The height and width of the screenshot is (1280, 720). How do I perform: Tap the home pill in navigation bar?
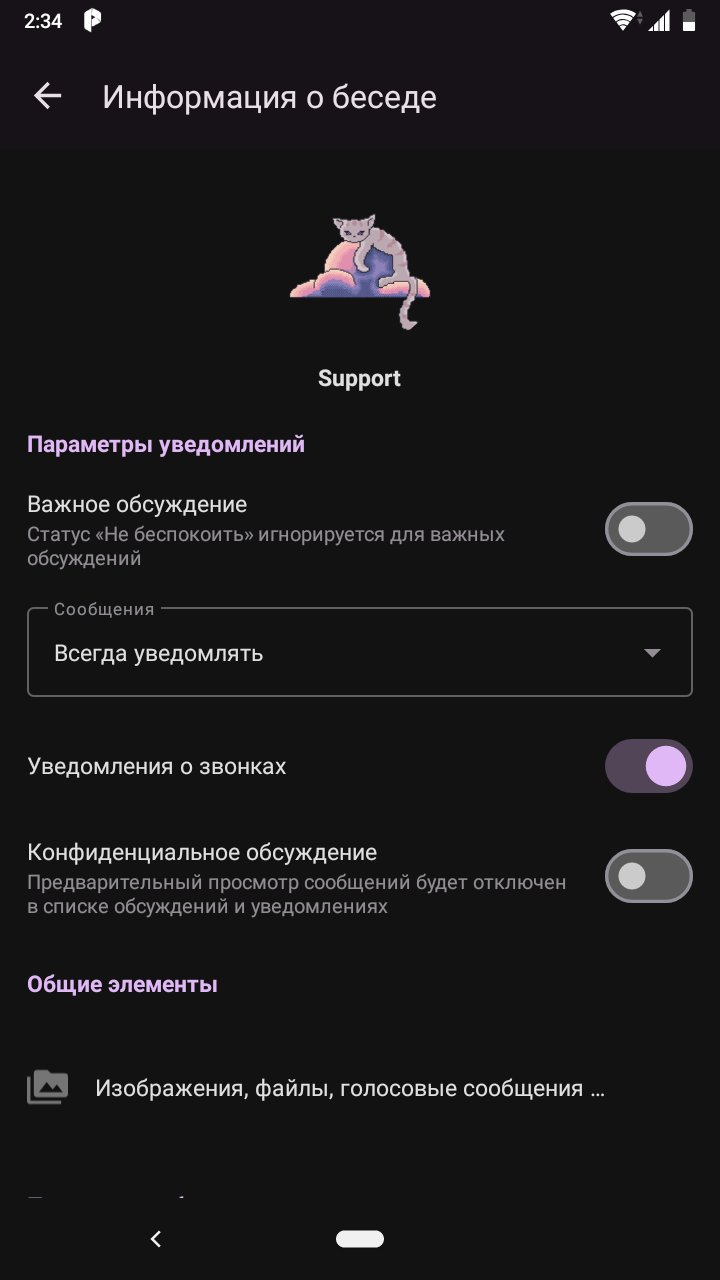point(360,1239)
